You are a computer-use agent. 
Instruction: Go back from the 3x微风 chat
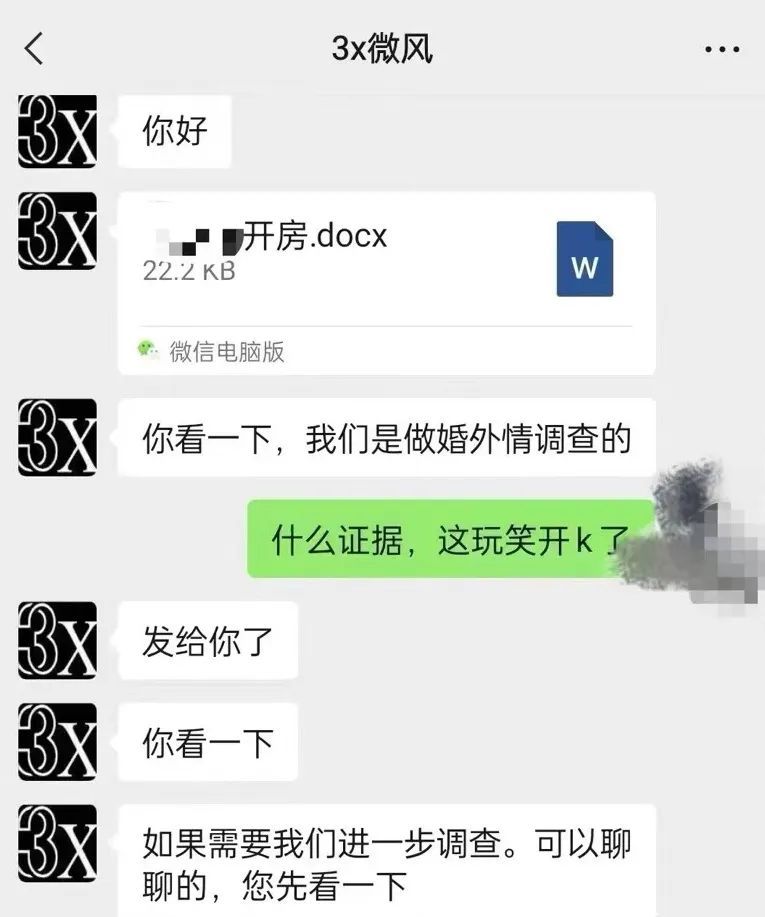click(x=34, y=48)
